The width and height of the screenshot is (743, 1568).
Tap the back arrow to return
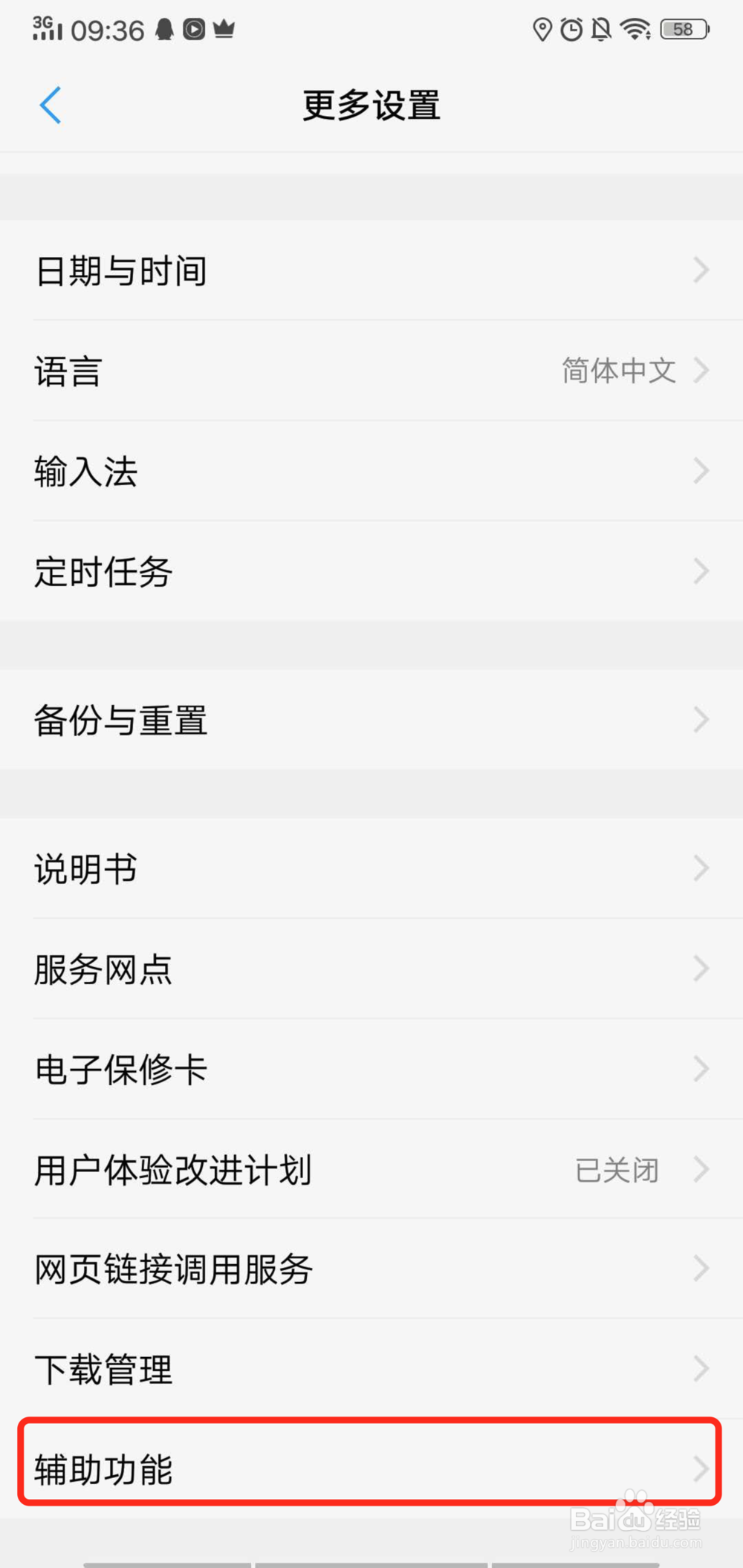(x=50, y=105)
